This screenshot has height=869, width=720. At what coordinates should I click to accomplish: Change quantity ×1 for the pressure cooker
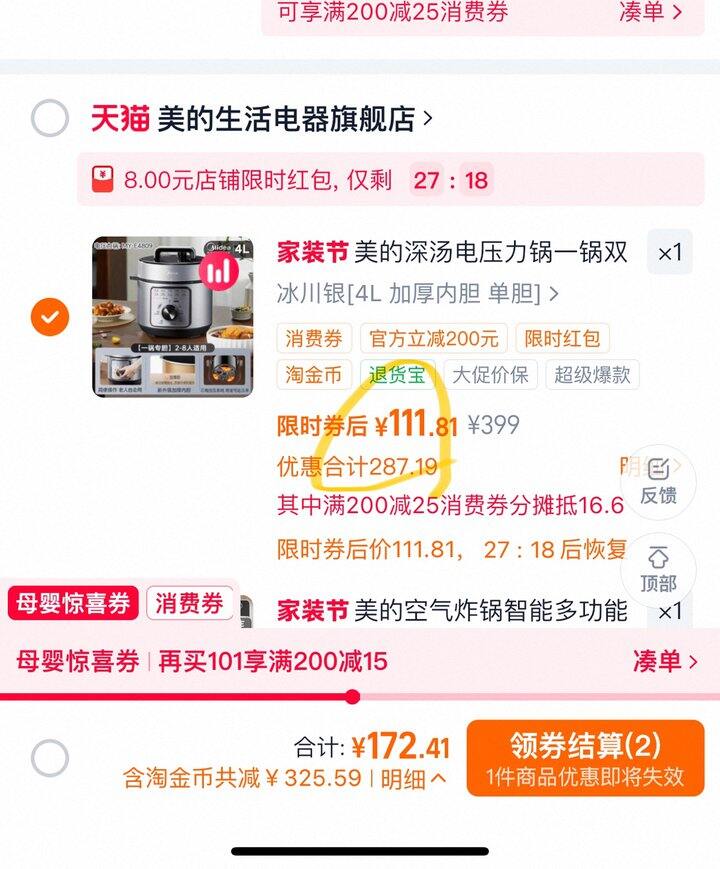pos(669,253)
